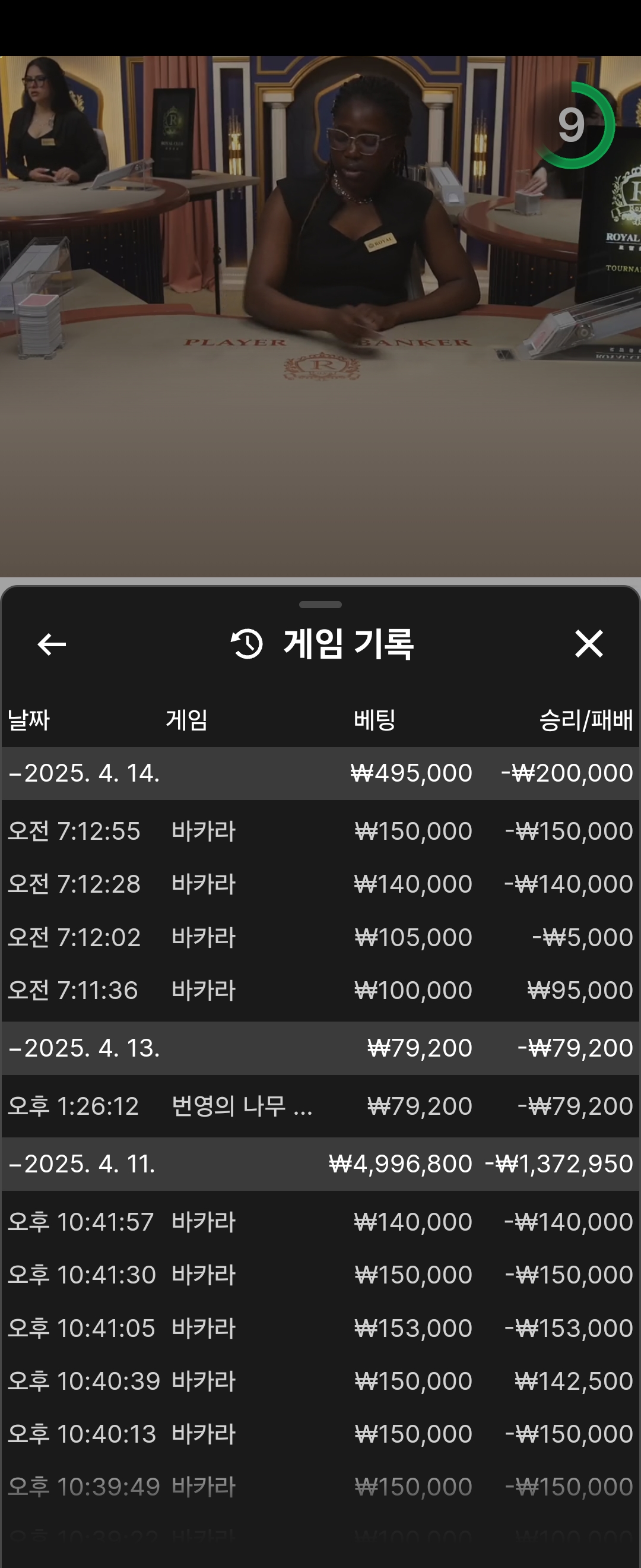Open the 오후 10:41:30 바카라 record
Screen dimensions: 641x1568
[x=320, y=1275]
